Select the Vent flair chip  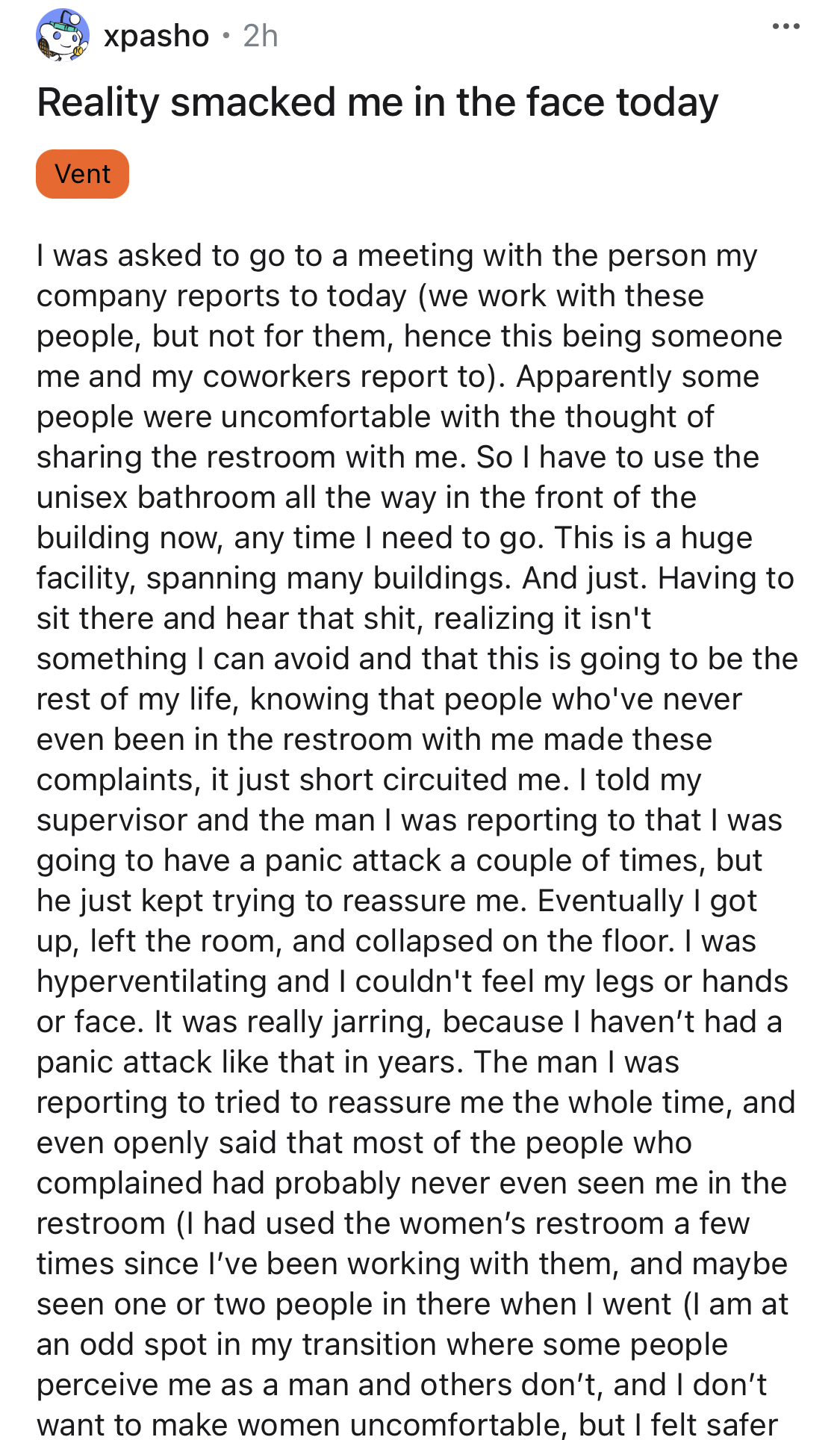(82, 174)
